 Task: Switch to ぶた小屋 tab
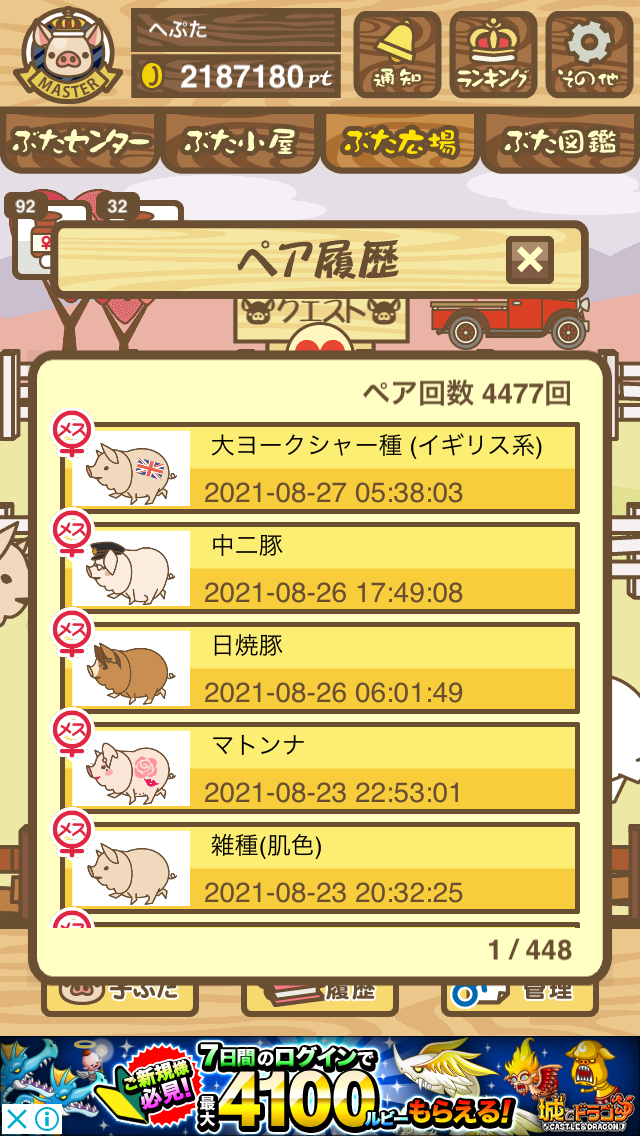(240, 141)
